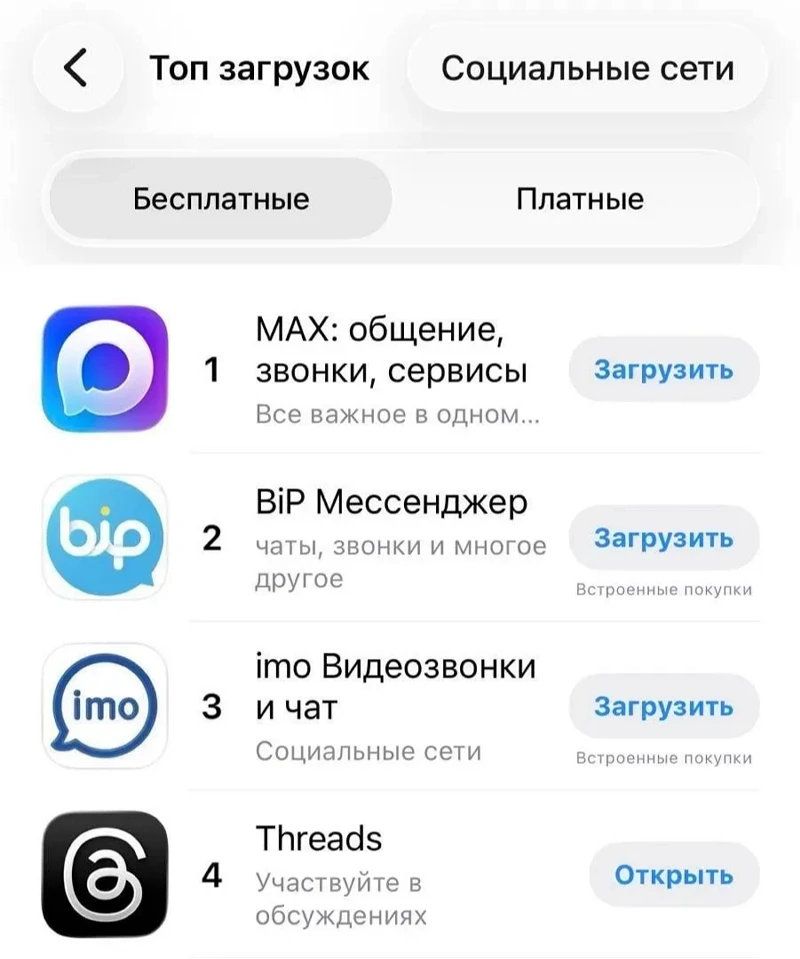Switch to the Платные segment
This screenshot has width=800, height=959.
(x=579, y=199)
